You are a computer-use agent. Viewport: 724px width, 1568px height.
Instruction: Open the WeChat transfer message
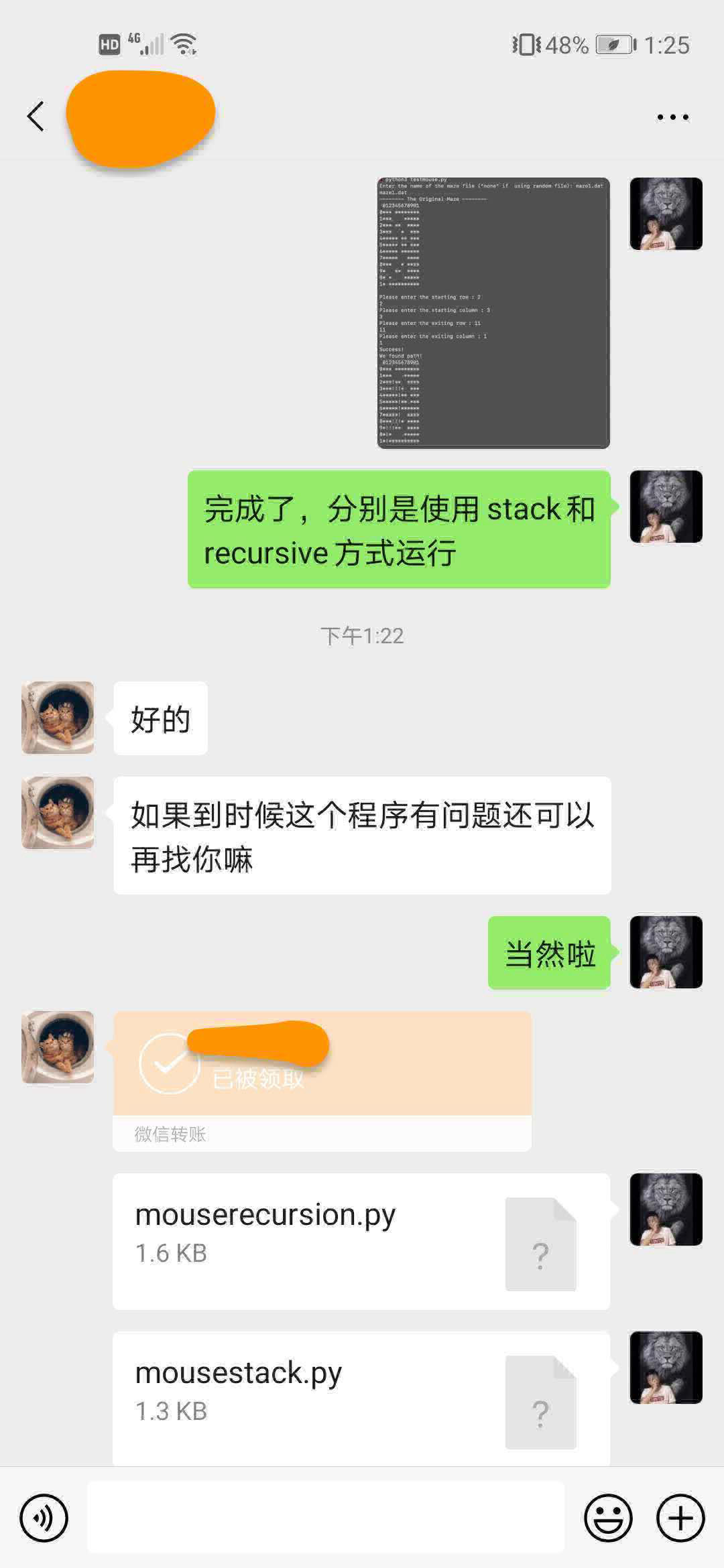(x=322, y=1080)
